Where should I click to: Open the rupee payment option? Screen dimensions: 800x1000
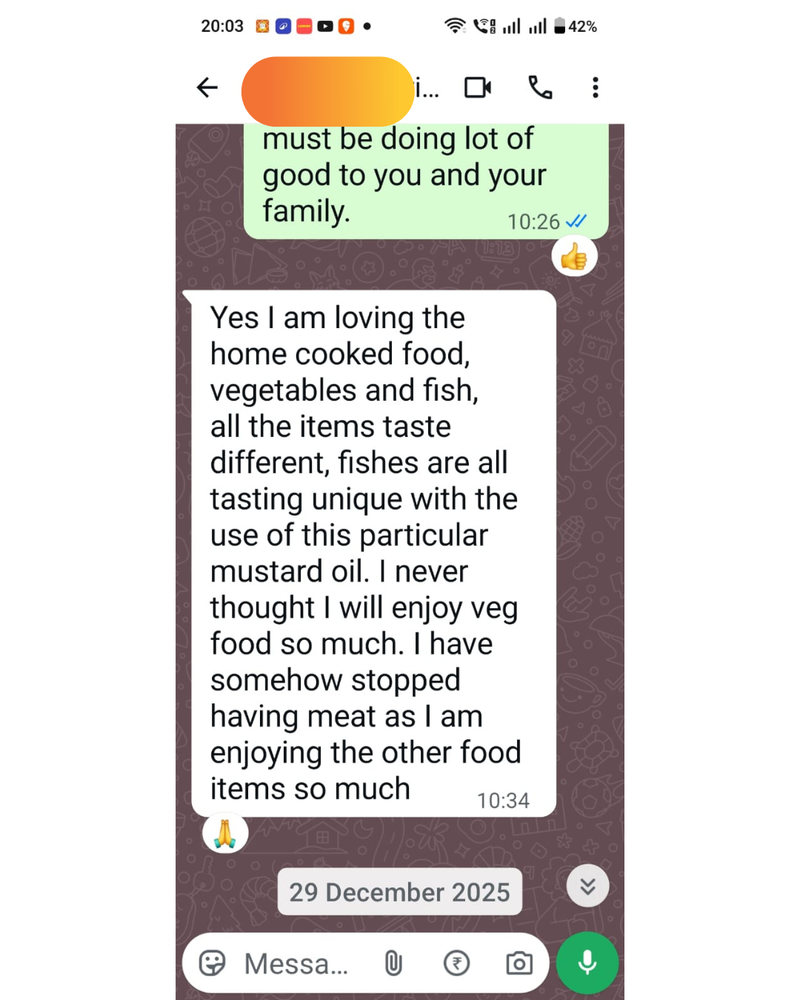pos(456,964)
